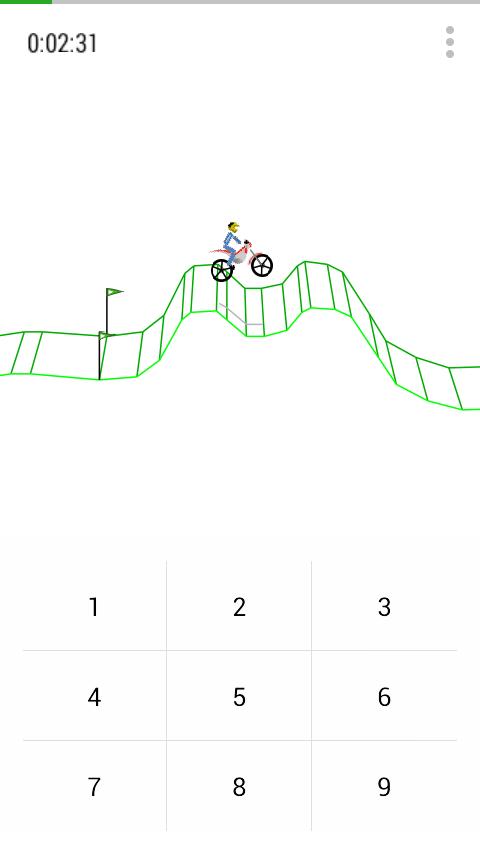
Task: Tap control key 7
Action: (94, 786)
